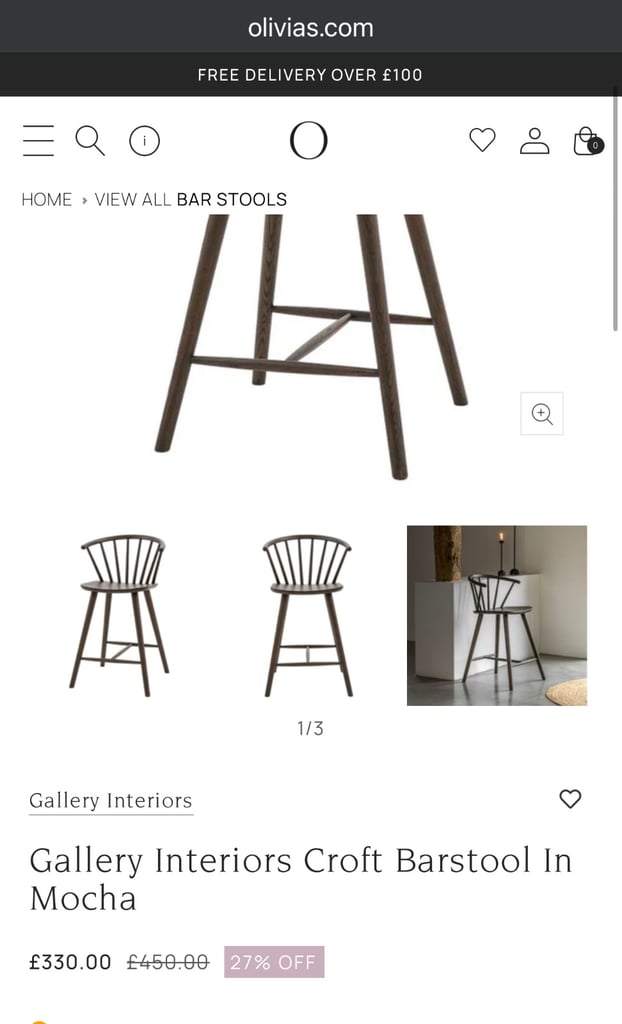Open the search magnifier in header
The width and height of the screenshot is (622, 1024).
90,140
